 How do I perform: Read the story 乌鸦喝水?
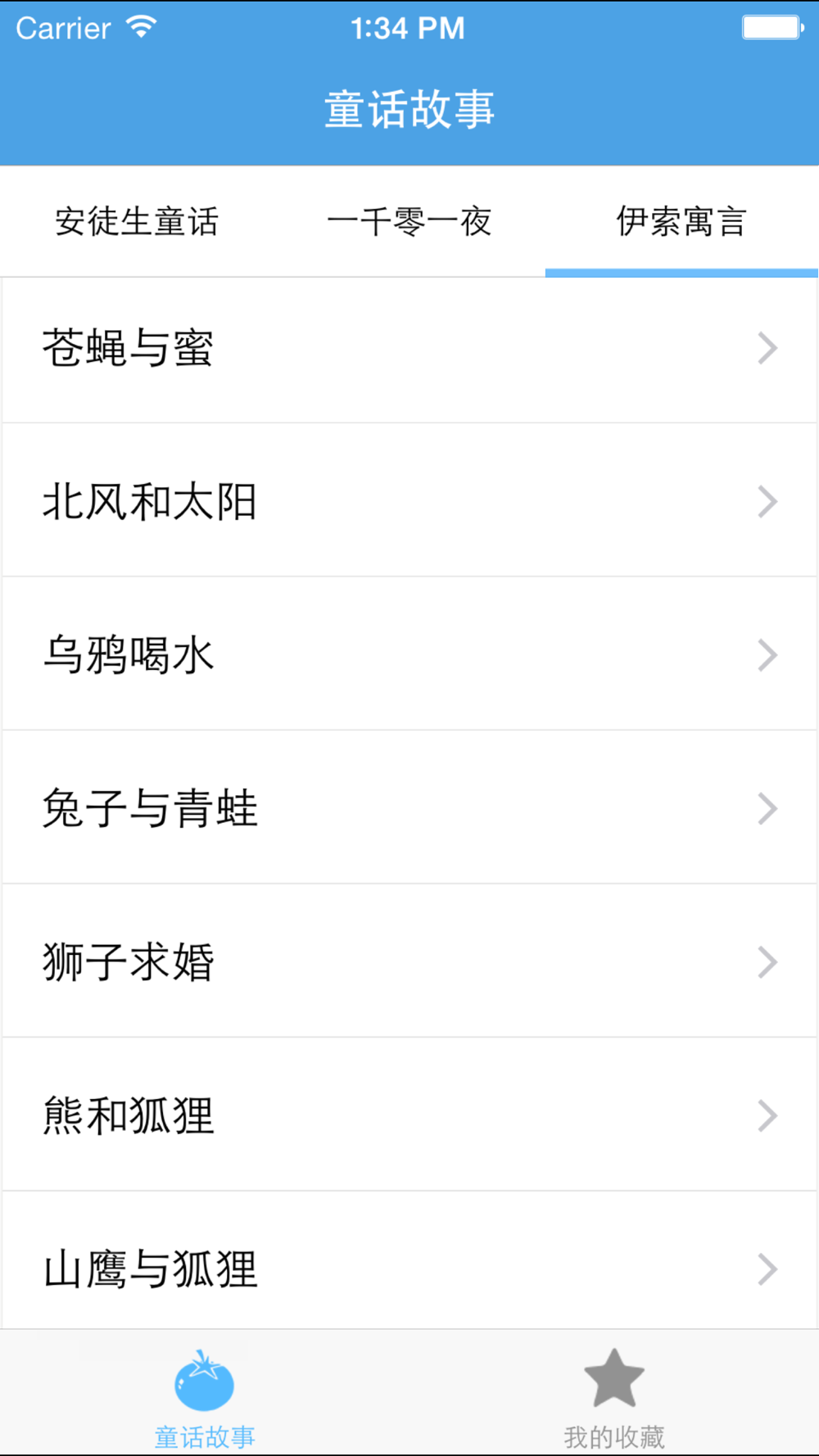[409, 653]
